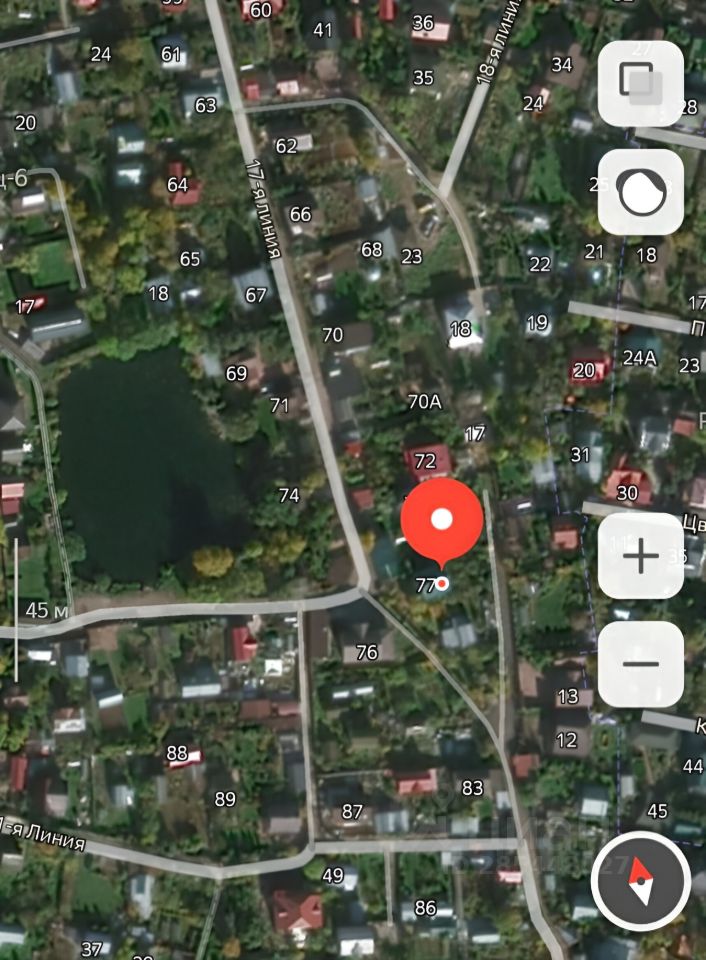Toggle the map appearance mode button

pos(640,192)
